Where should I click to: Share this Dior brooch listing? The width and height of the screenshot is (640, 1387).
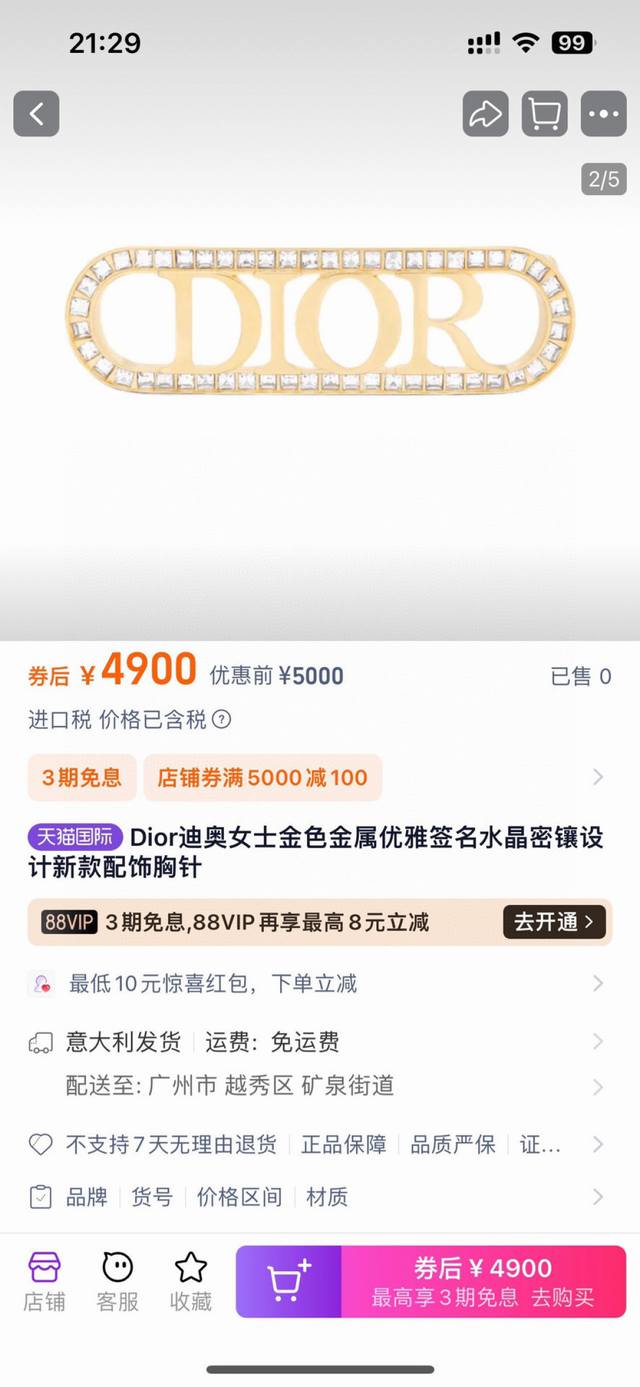tap(485, 114)
